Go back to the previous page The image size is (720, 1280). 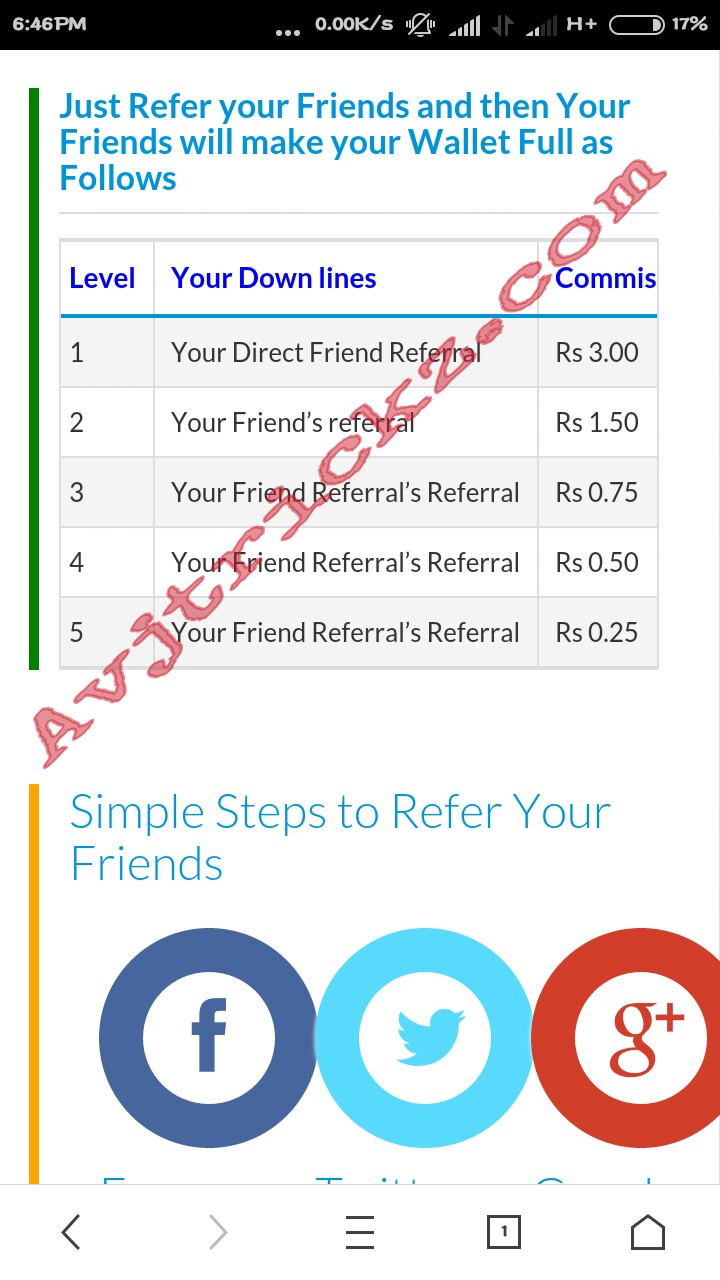click(71, 1232)
